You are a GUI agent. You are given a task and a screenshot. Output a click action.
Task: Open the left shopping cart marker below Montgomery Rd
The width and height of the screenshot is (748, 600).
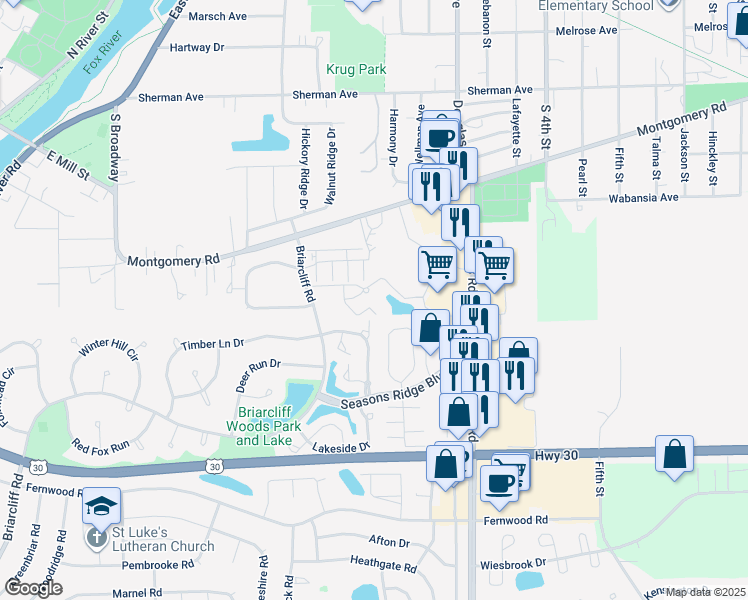437,269
